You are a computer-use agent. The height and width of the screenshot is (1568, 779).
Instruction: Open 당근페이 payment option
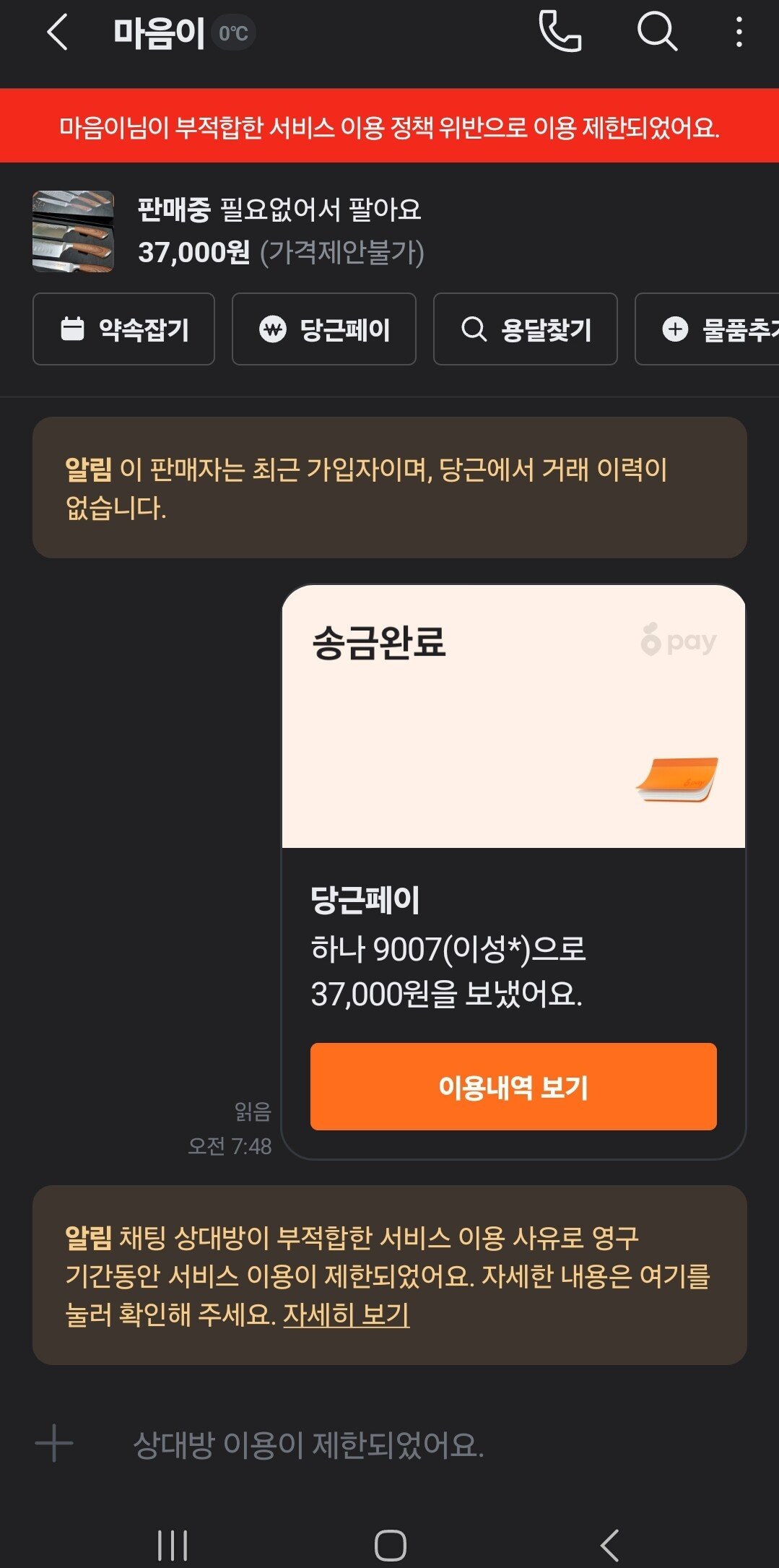[323, 329]
